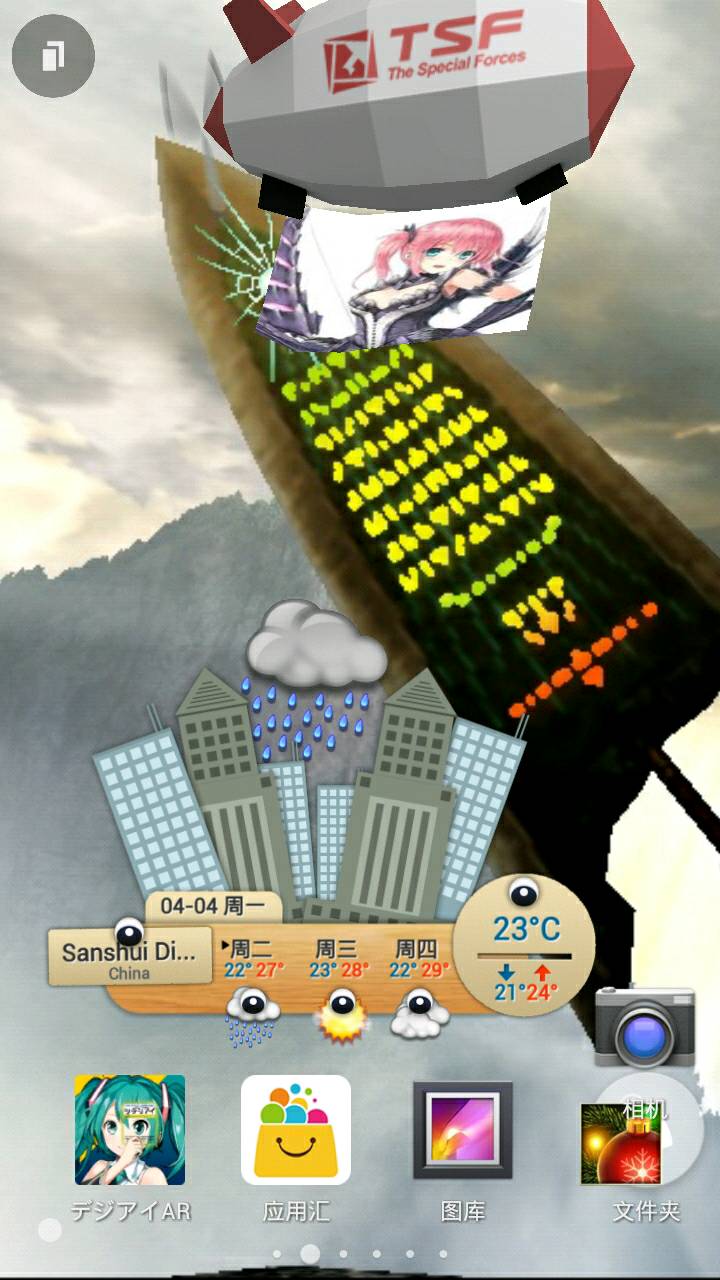Tap the multi-window icon at top left
This screenshot has height=1280, width=720.
pos(53,56)
